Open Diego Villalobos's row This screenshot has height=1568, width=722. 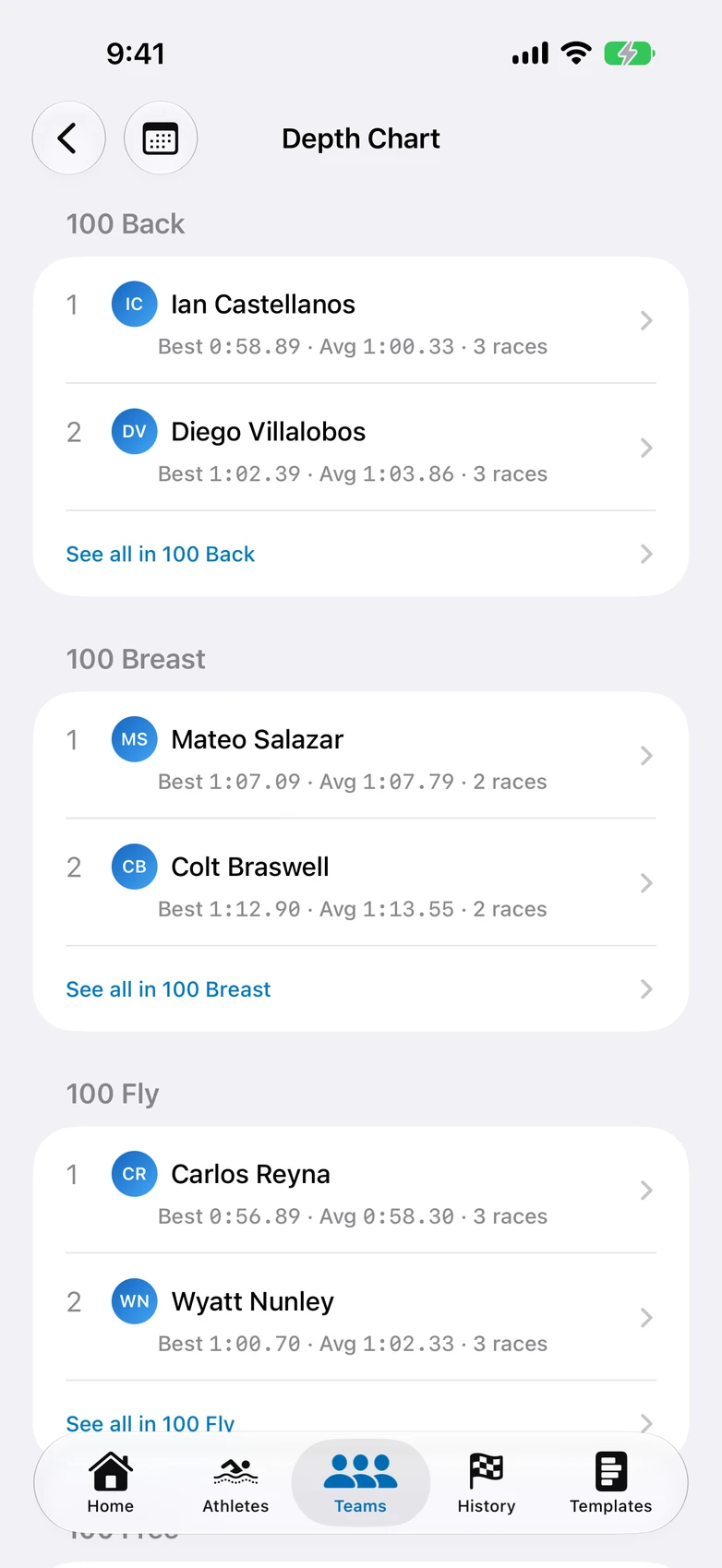(x=361, y=448)
